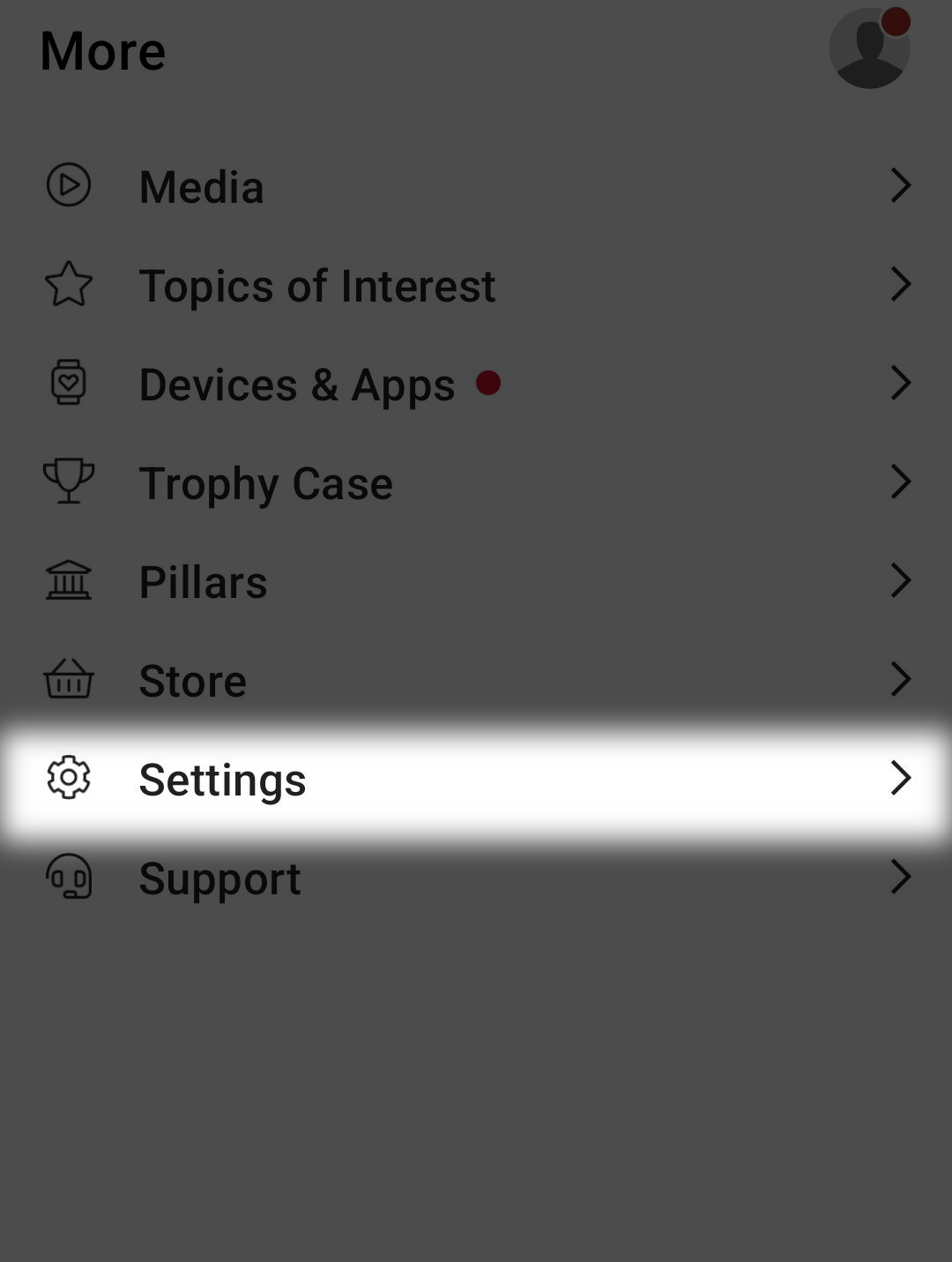Image resolution: width=952 pixels, height=1262 pixels.
Task: Select the Media play icon
Action: tap(69, 185)
